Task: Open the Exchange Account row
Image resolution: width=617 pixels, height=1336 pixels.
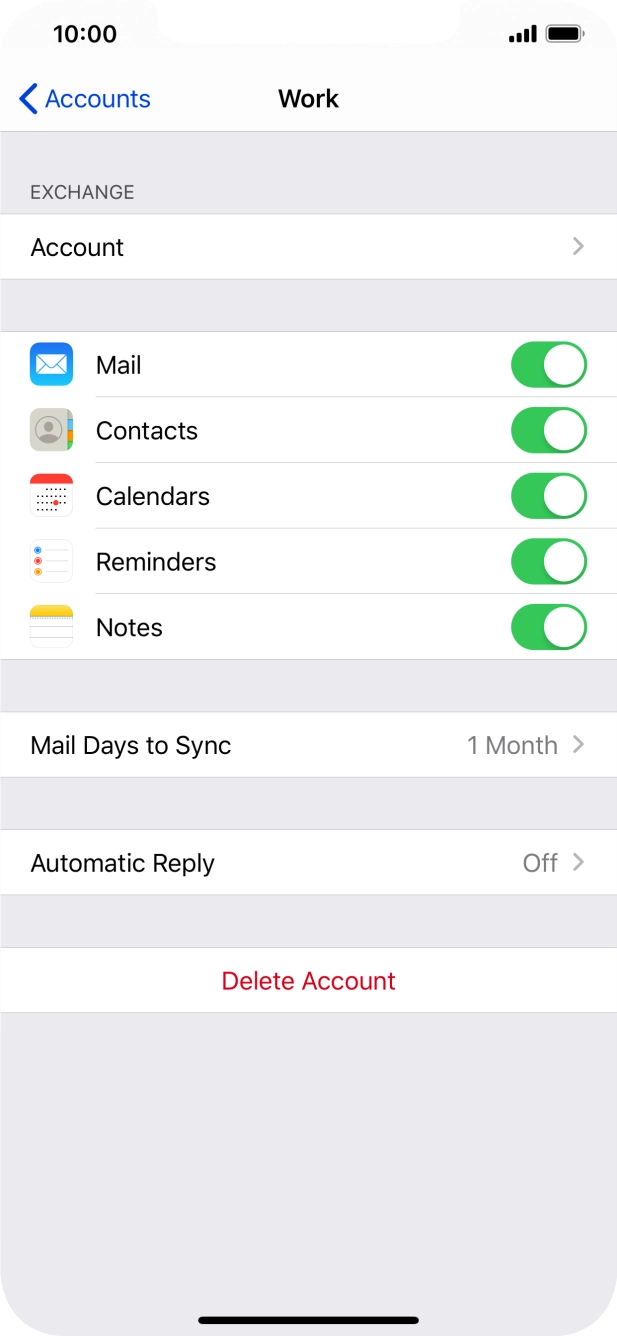Action: (x=308, y=247)
